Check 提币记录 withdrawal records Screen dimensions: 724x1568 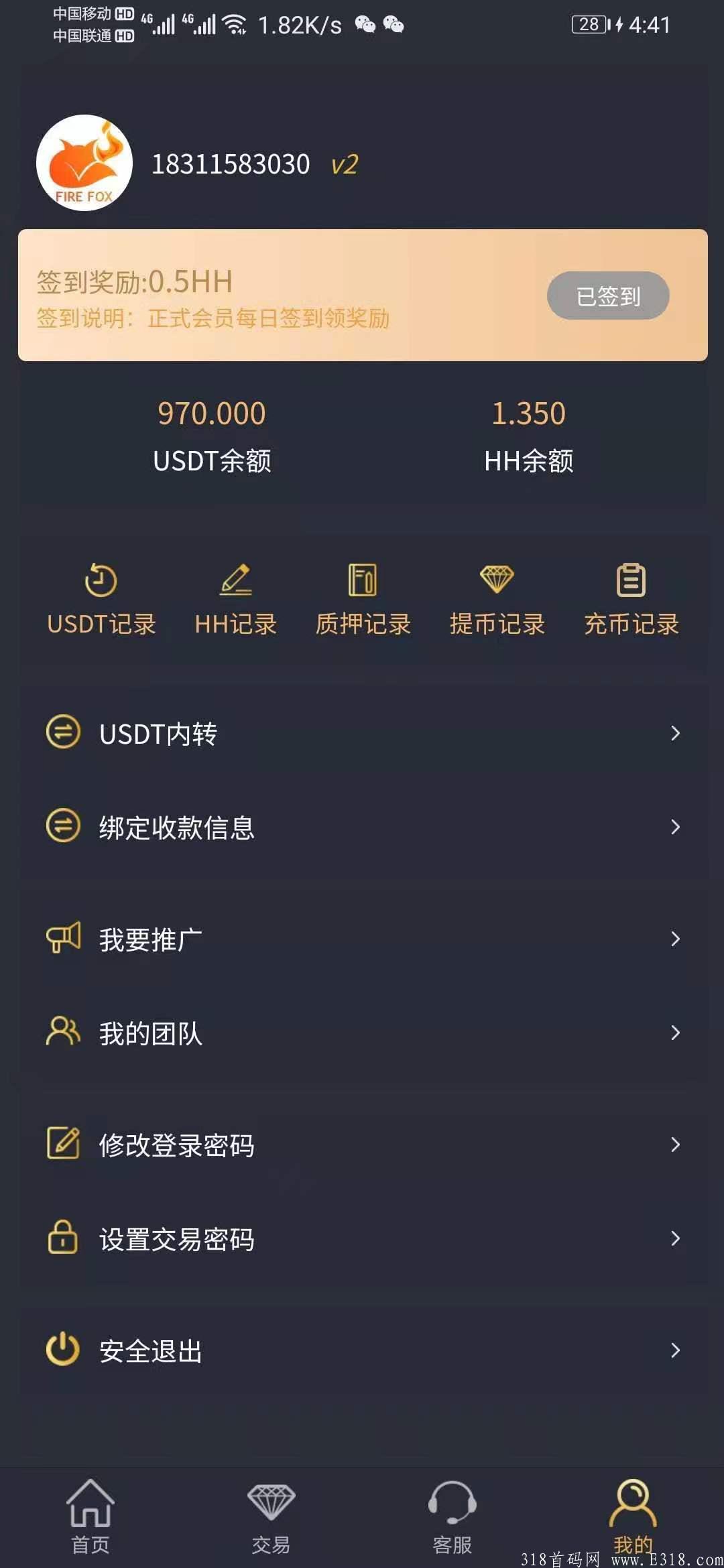point(497,598)
